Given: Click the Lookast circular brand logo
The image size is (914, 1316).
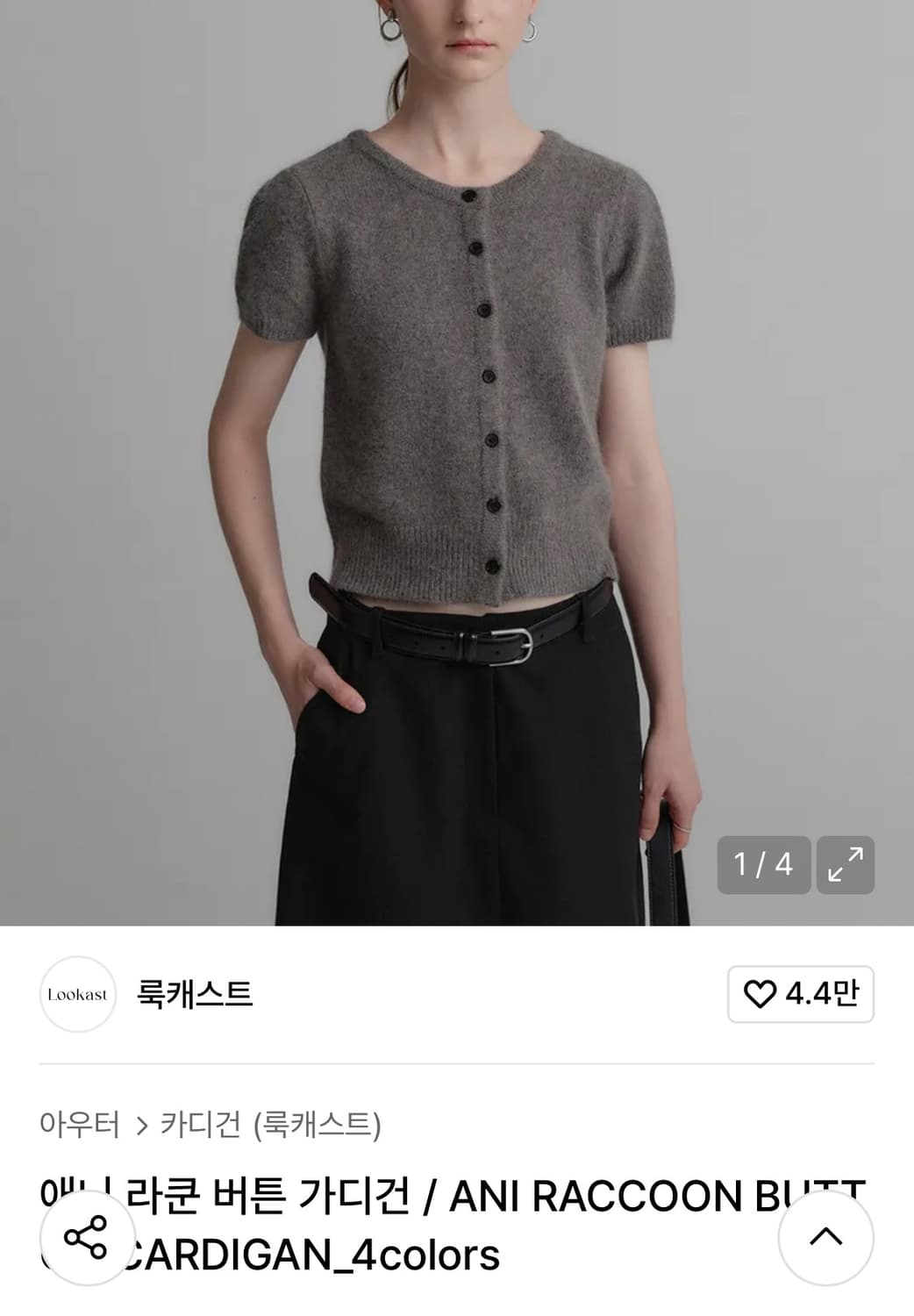Looking at the screenshot, I should 75,994.
